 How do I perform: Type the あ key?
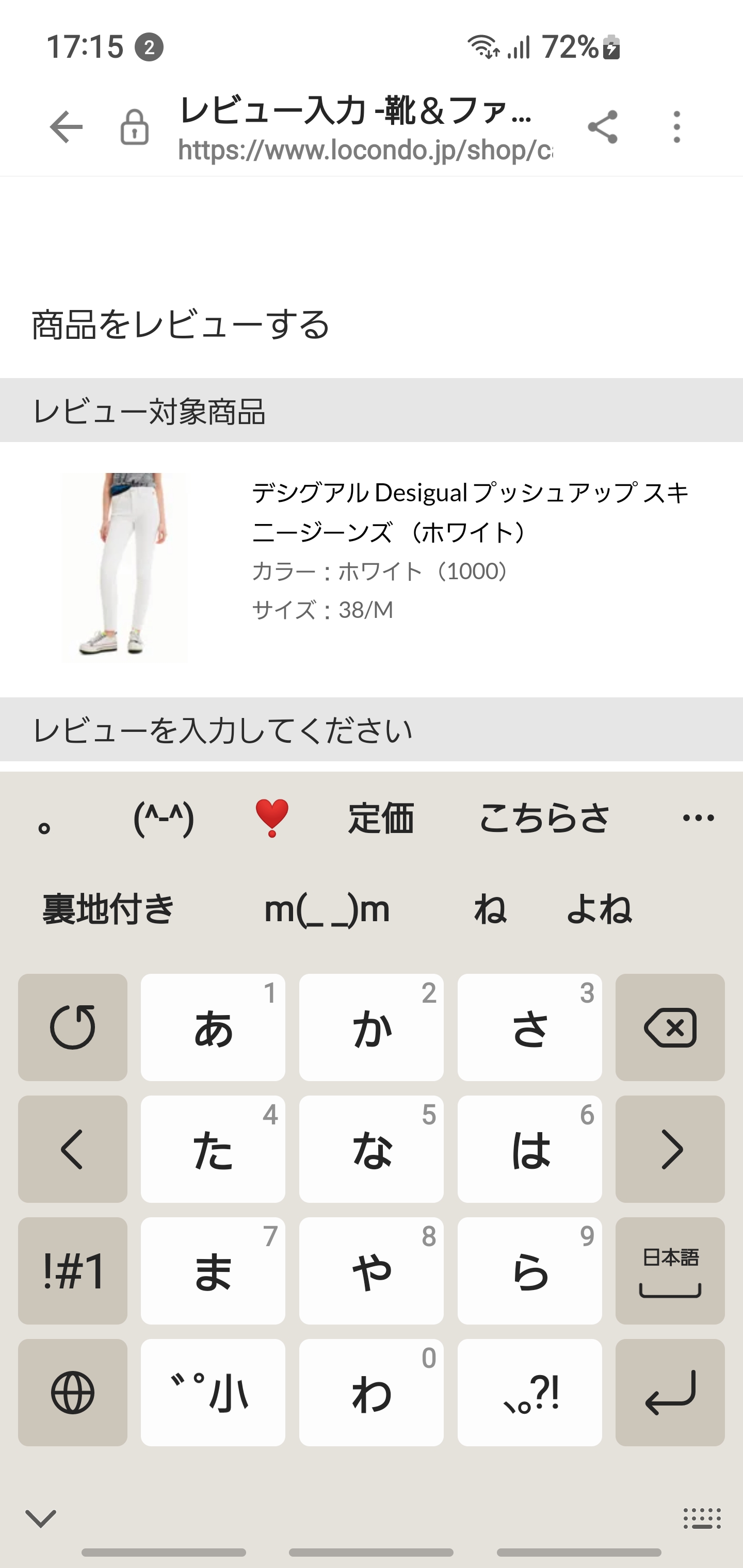[x=213, y=1027]
